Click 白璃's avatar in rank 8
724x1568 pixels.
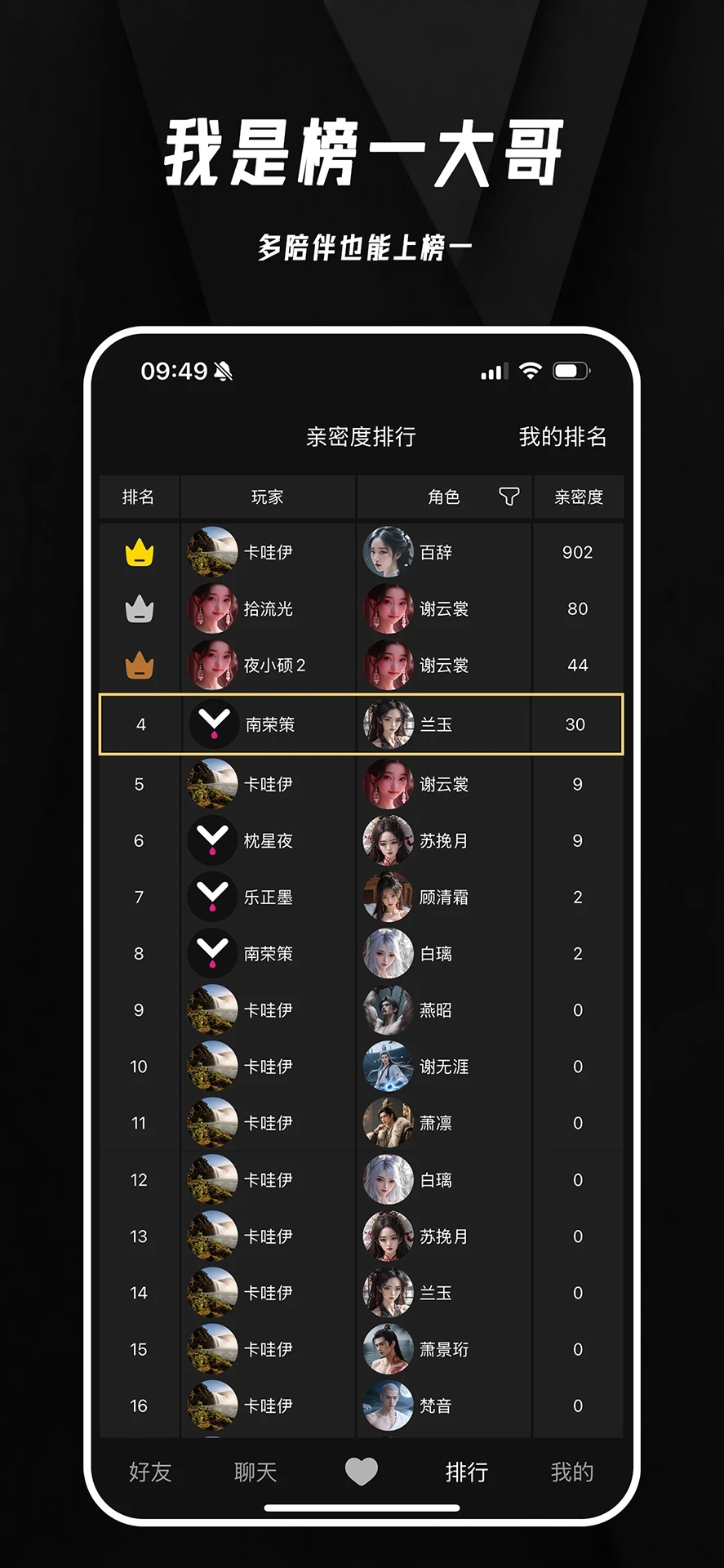[x=389, y=954]
